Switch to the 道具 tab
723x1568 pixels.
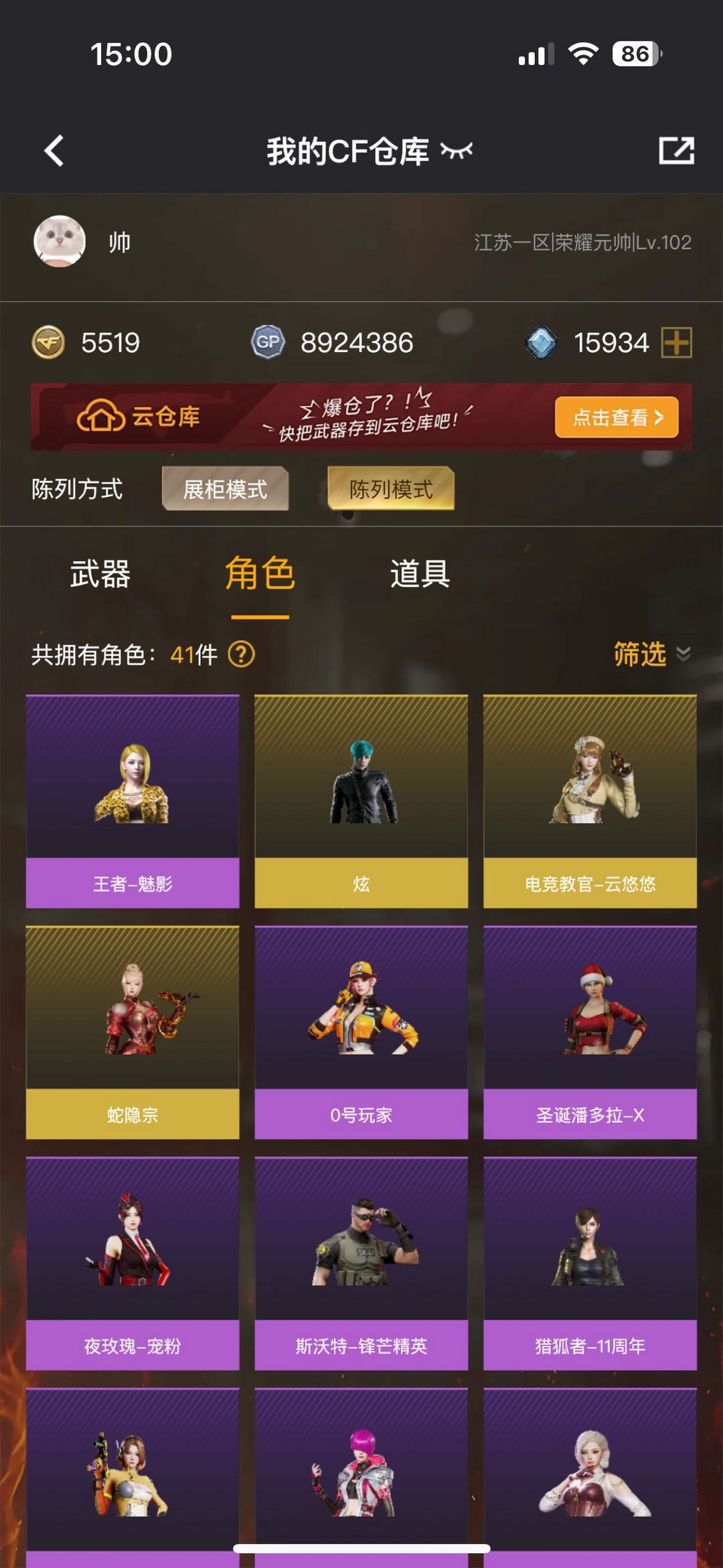tap(420, 574)
